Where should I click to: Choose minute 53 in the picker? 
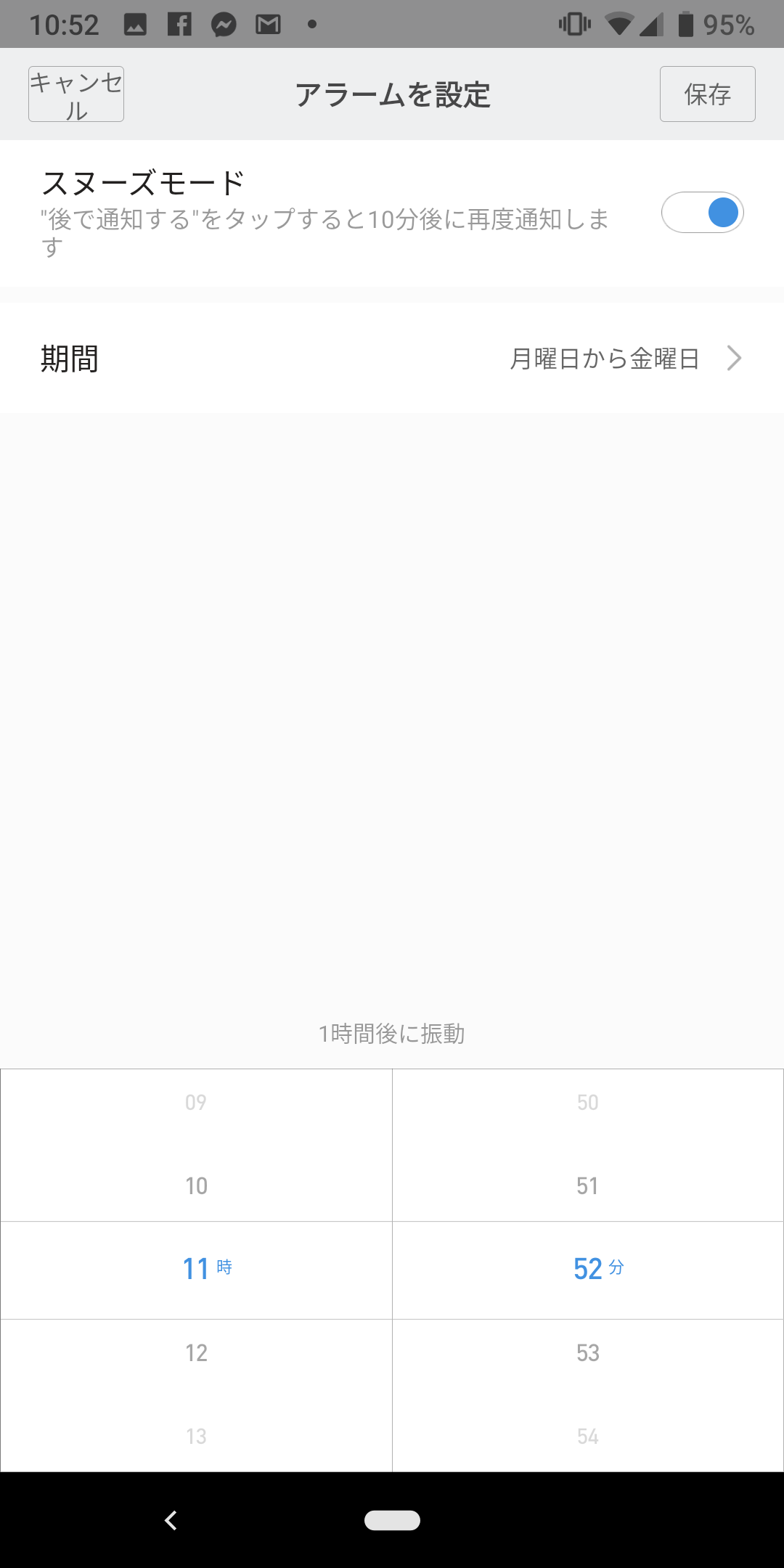tap(587, 1352)
